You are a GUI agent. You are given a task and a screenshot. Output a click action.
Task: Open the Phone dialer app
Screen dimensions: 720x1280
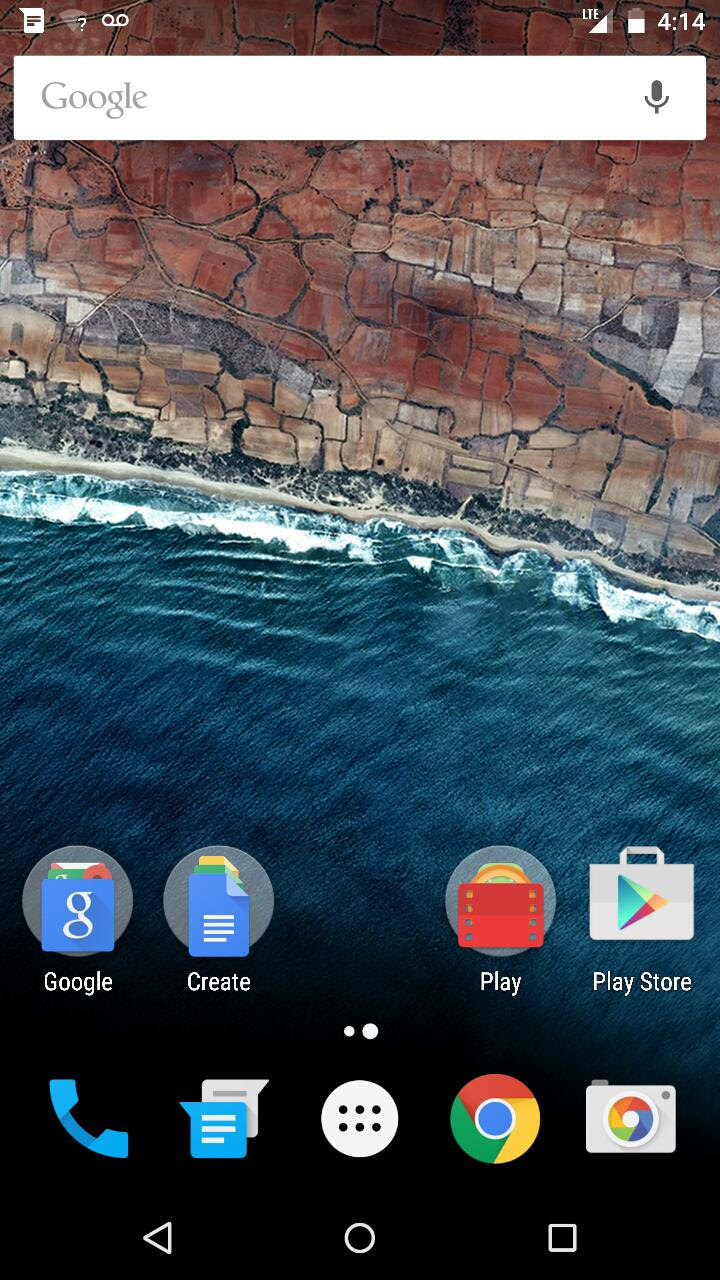(88, 1119)
